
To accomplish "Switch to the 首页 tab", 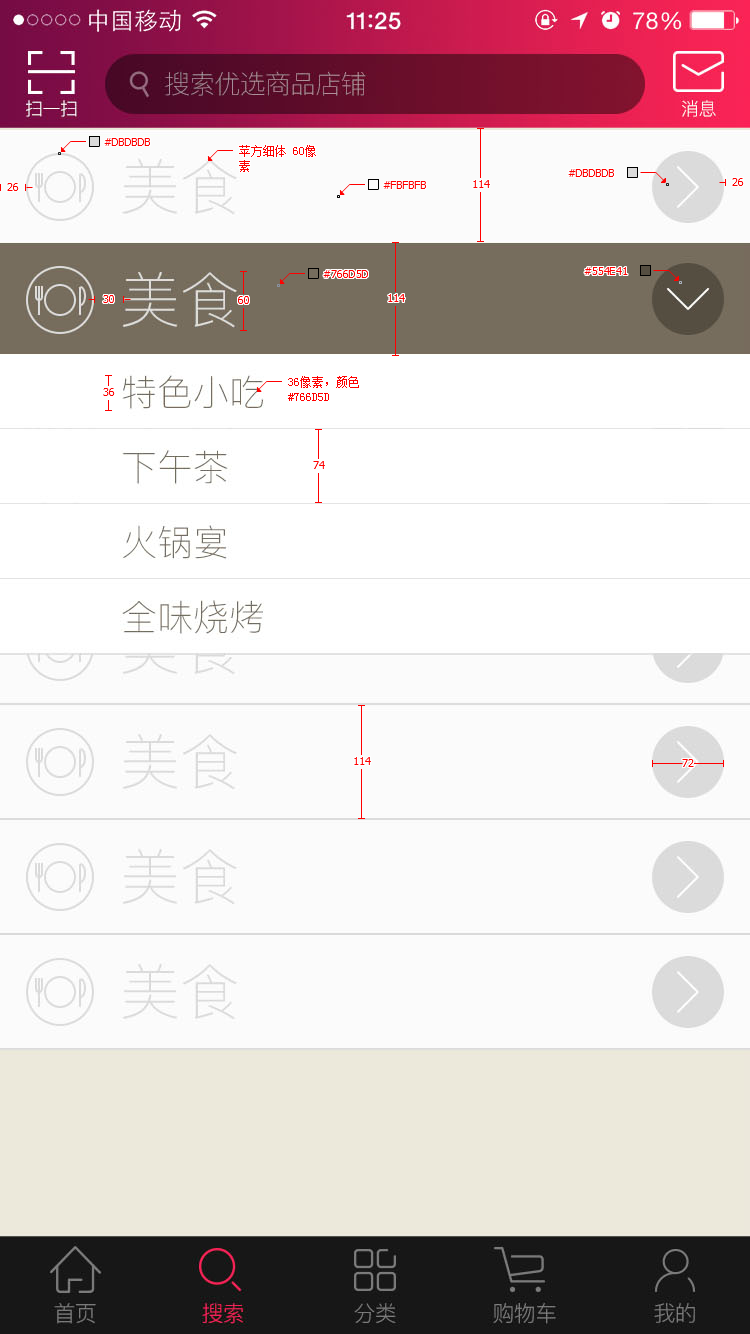I will coord(75,1285).
